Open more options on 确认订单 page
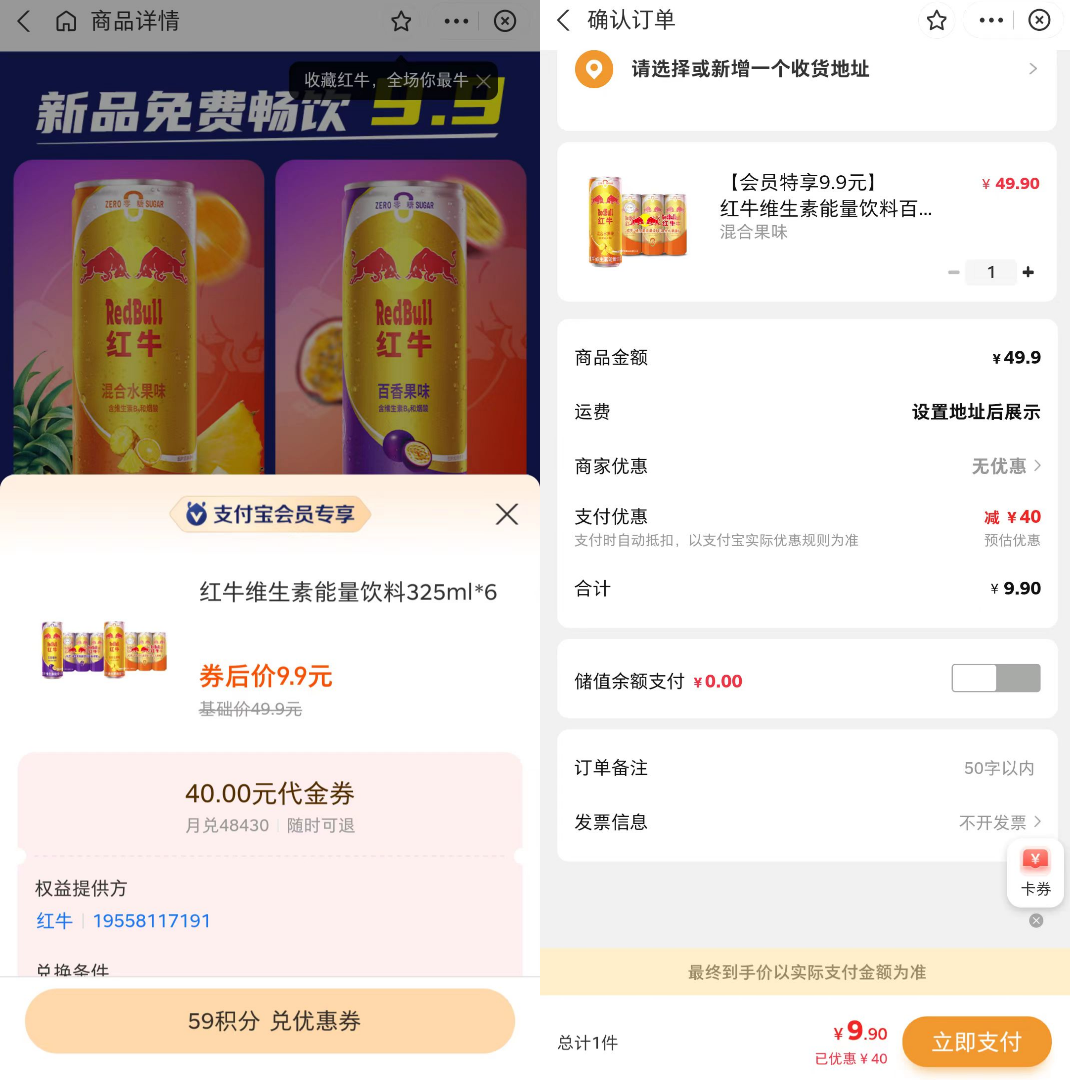The height and width of the screenshot is (1080, 1070). pyautogui.click(x=990, y=20)
